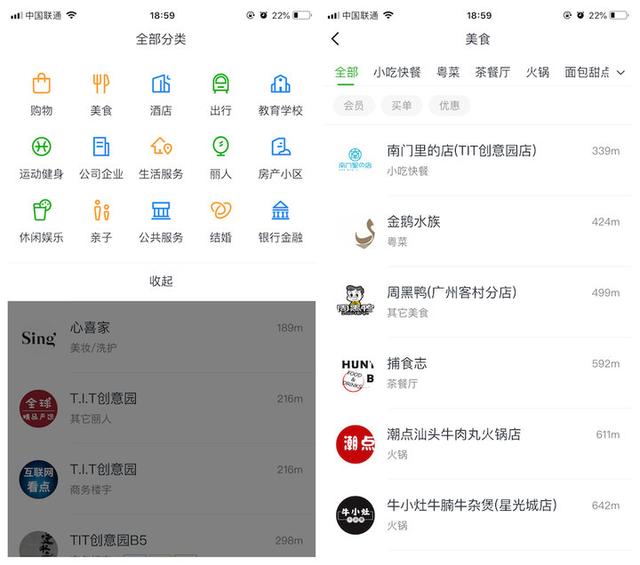The width and height of the screenshot is (640, 565).
Task: Switch to the 小吃快餐 tab
Action: click(397, 72)
